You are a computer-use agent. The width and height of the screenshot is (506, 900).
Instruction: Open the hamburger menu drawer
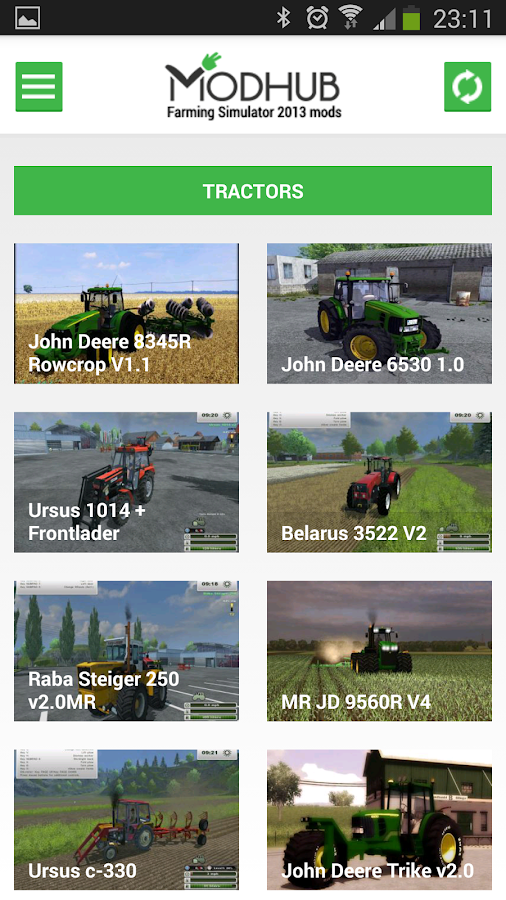click(39, 87)
